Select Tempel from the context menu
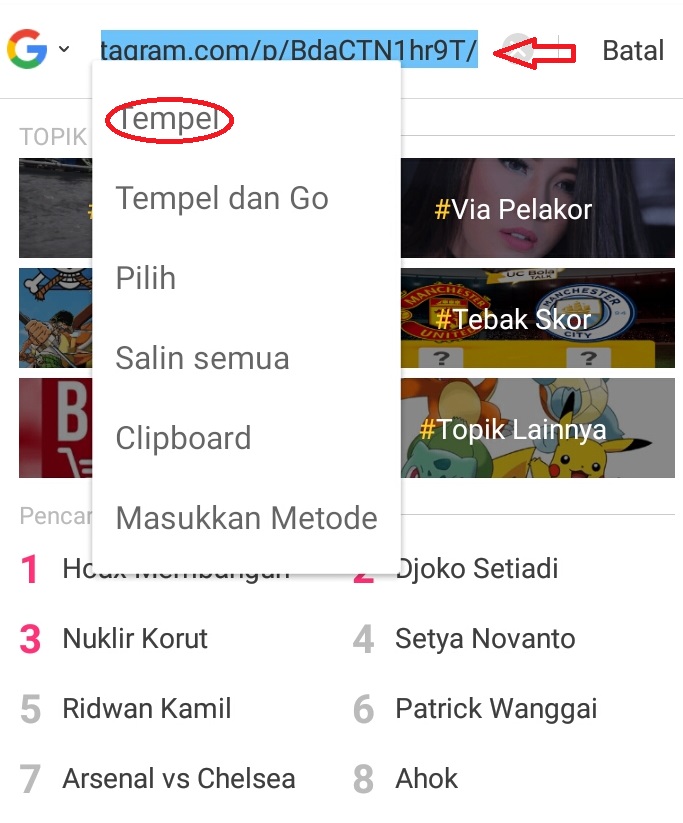 168,120
